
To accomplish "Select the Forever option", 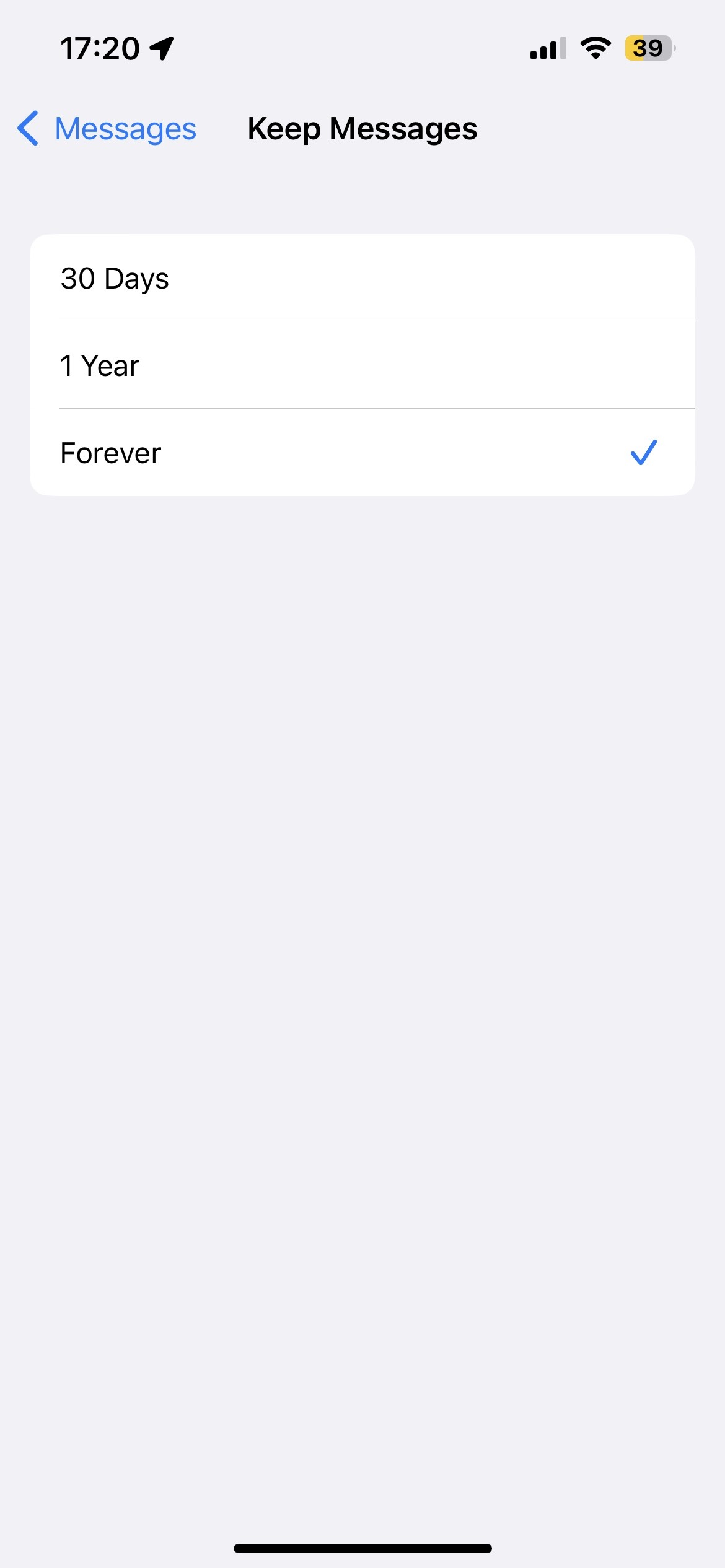I will click(x=362, y=453).
